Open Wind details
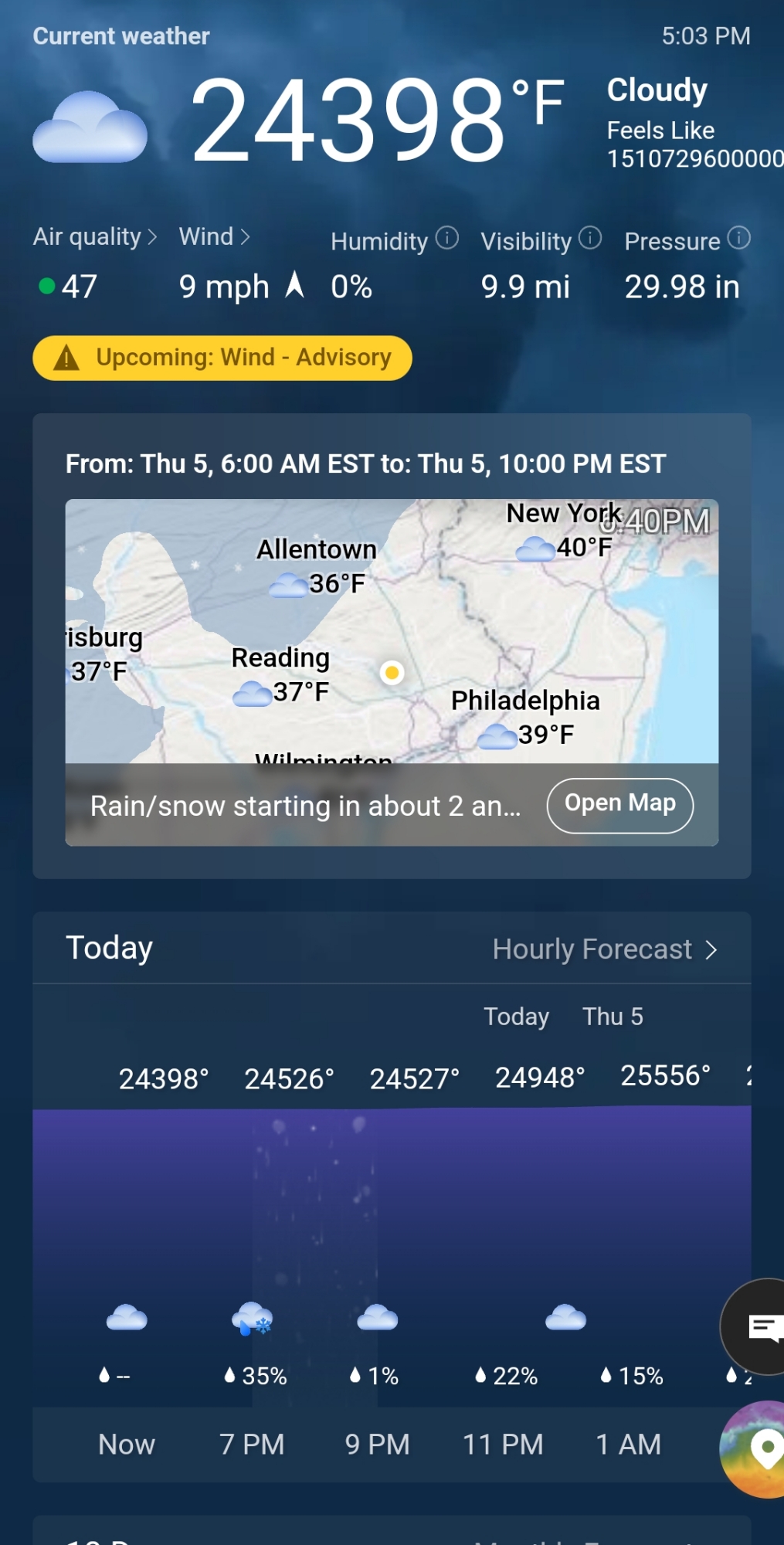The height and width of the screenshot is (1545, 784). pyautogui.click(x=214, y=236)
